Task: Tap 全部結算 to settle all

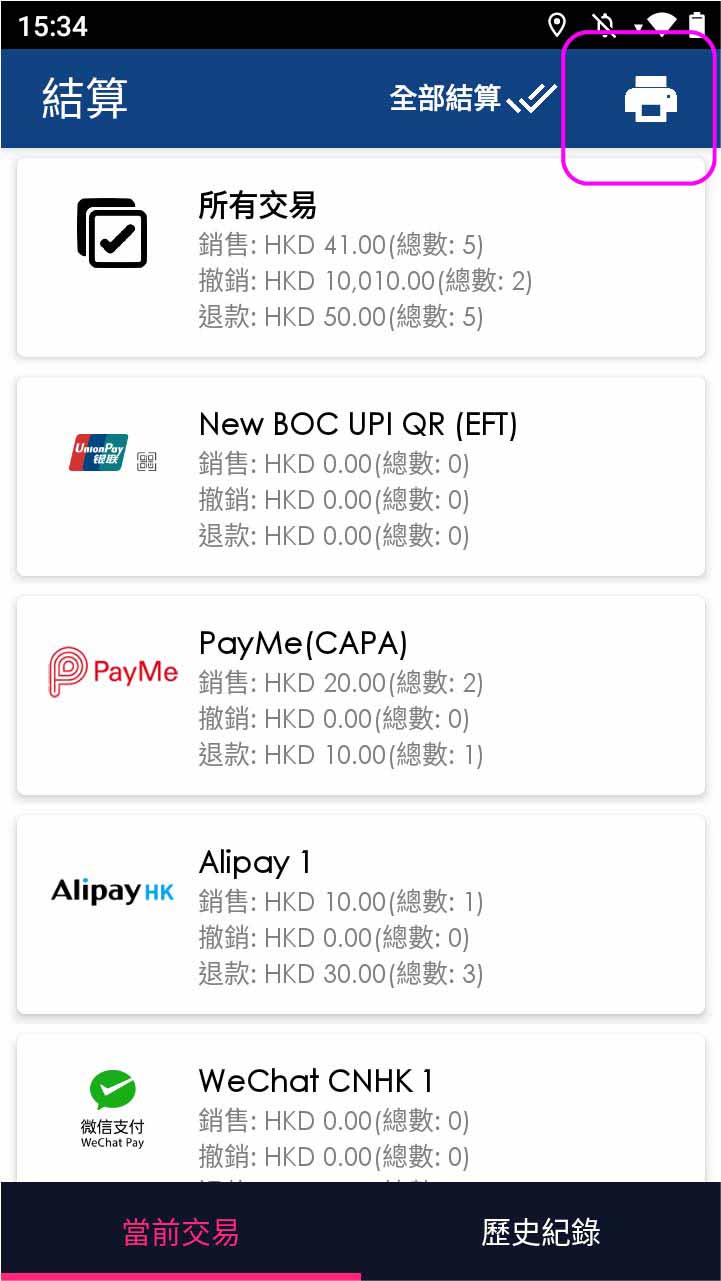Action: tap(472, 98)
